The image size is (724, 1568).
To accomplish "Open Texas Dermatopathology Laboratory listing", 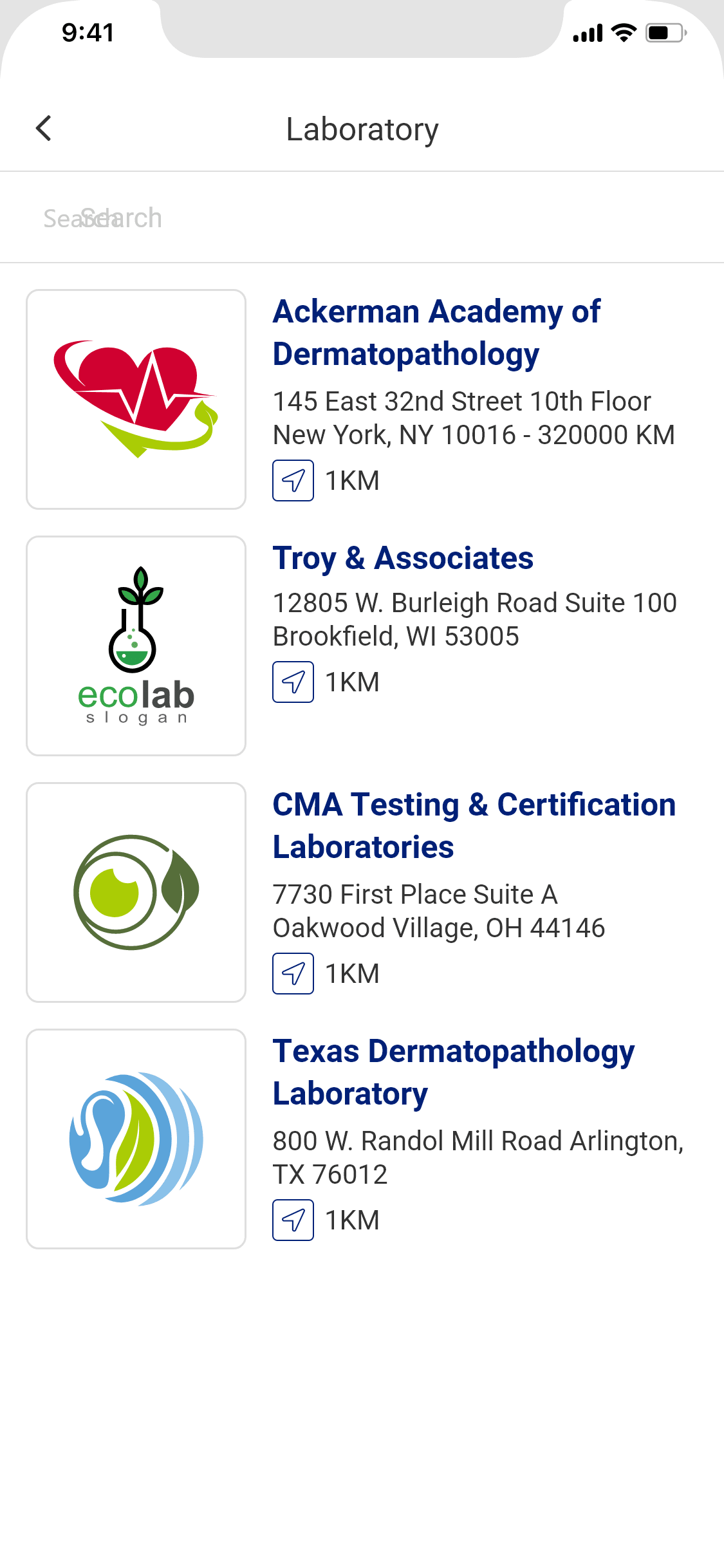I will pos(454,1072).
